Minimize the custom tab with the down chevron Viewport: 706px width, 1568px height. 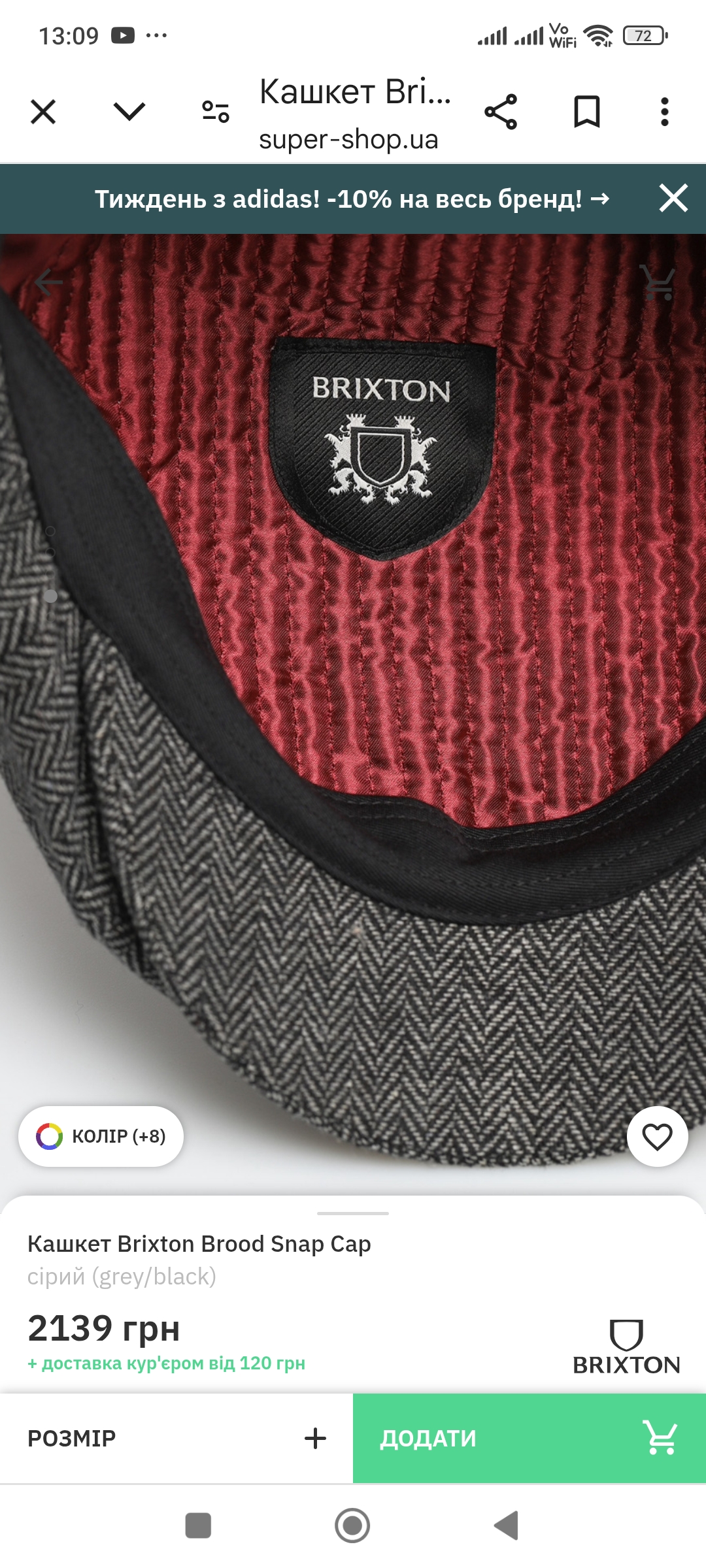pyautogui.click(x=129, y=112)
